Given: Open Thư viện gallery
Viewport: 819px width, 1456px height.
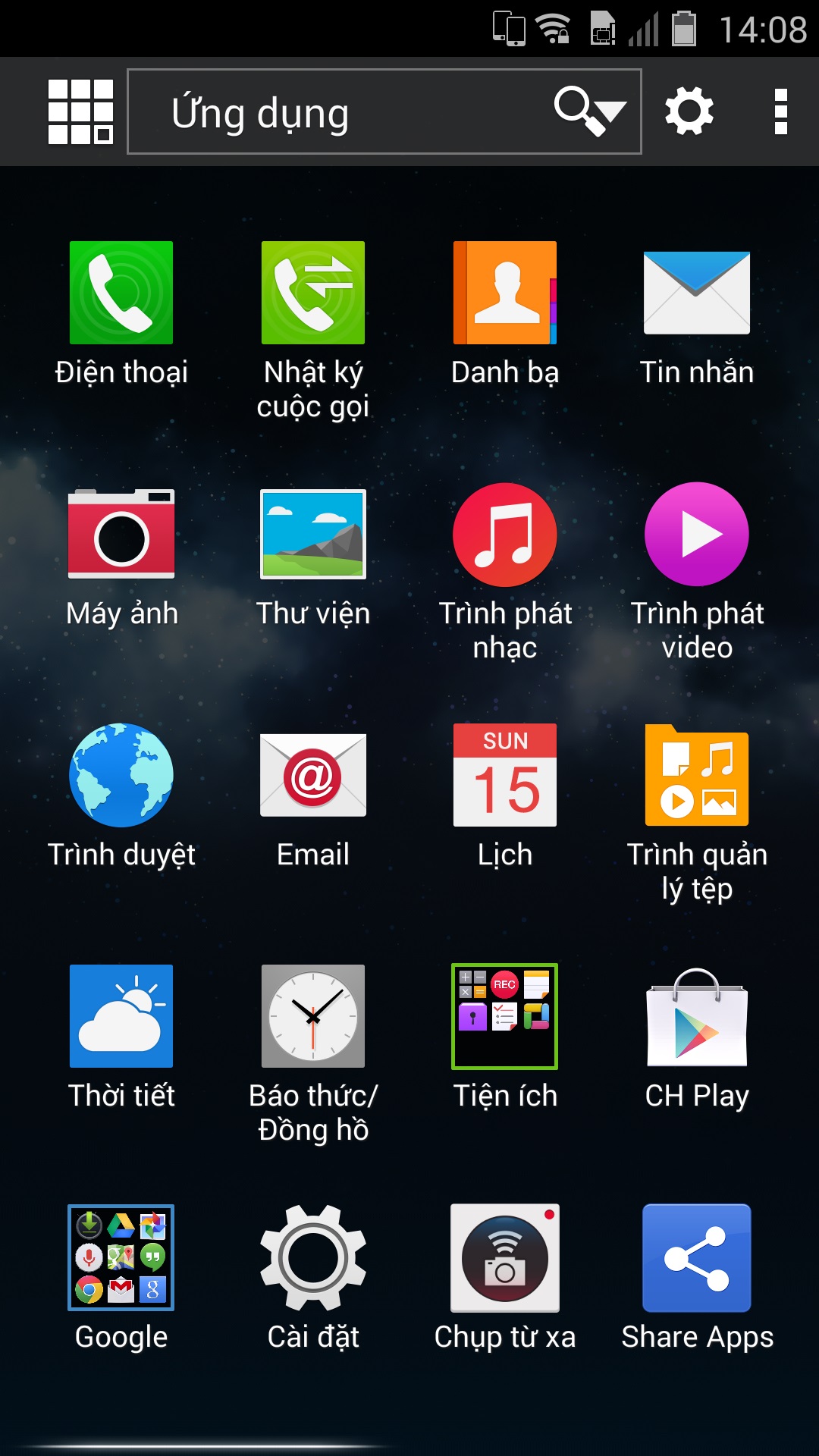Looking at the screenshot, I should coord(313,534).
